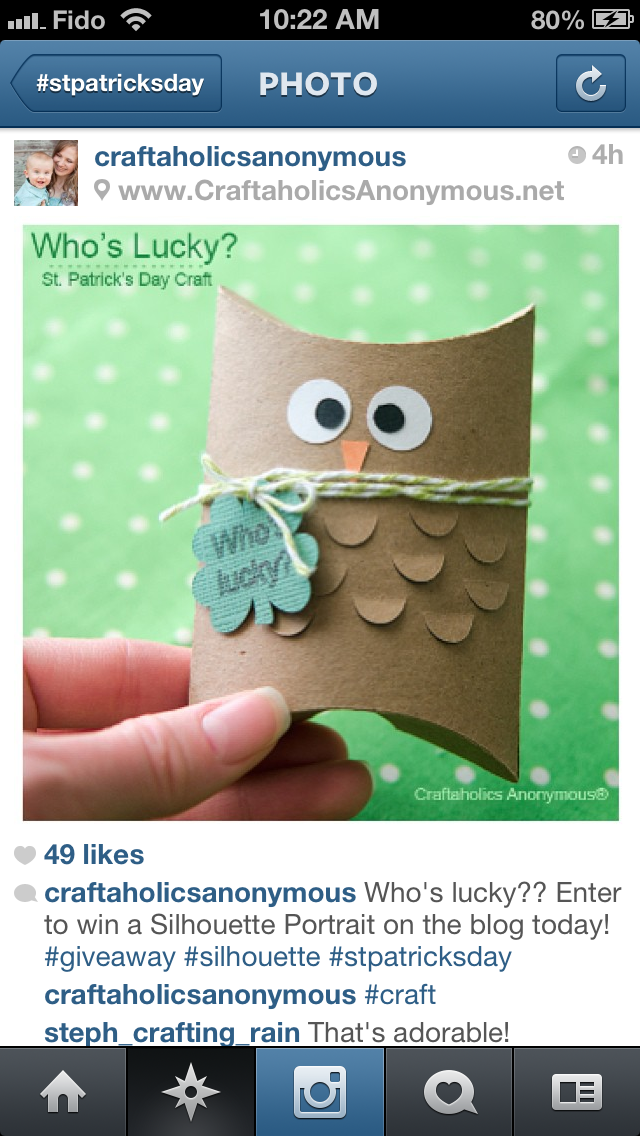The height and width of the screenshot is (1136, 640).
Task: Open the #craft hashtag
Action: (x=400, y=995)
